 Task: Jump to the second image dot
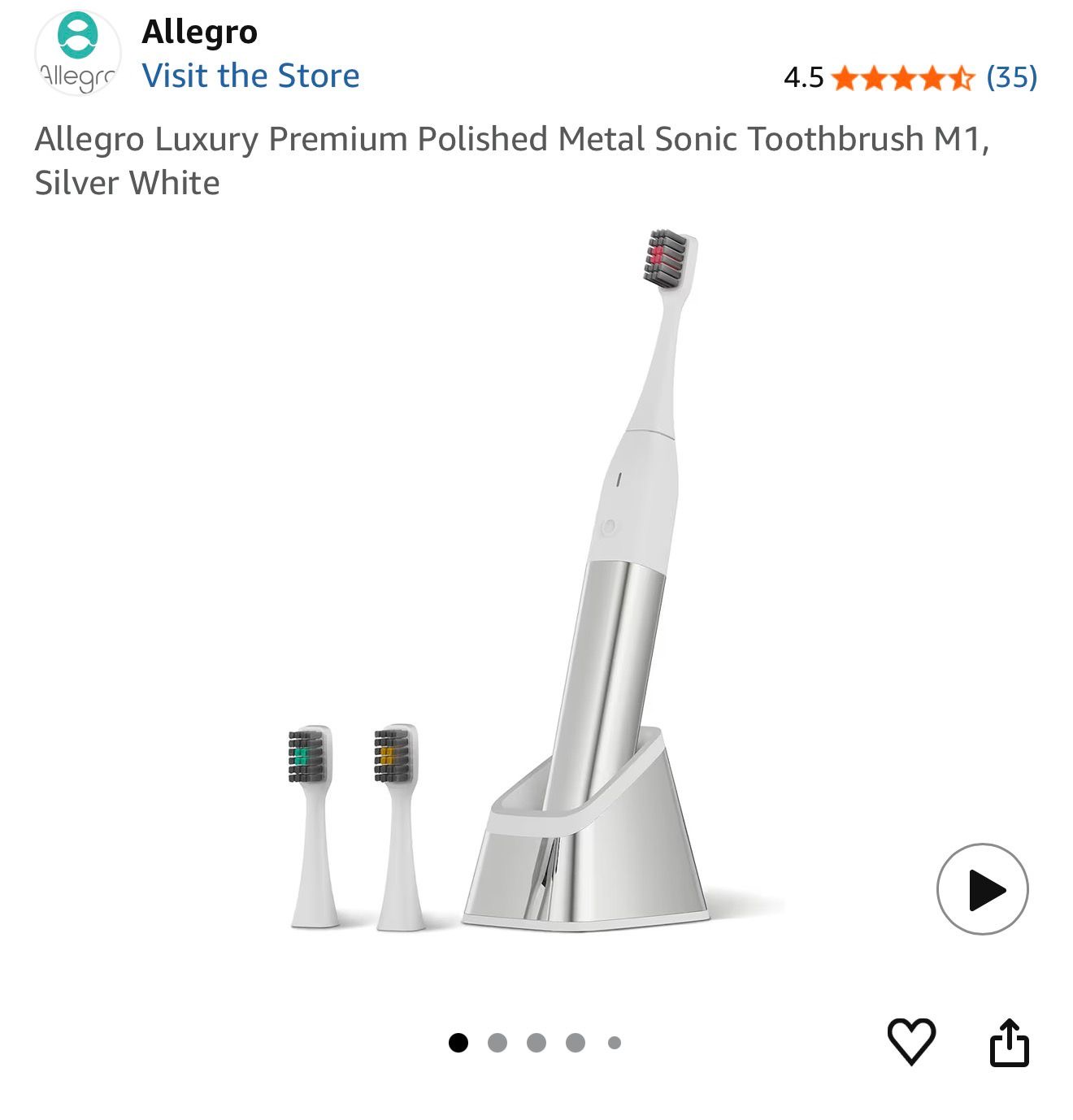click(497, 1042)
